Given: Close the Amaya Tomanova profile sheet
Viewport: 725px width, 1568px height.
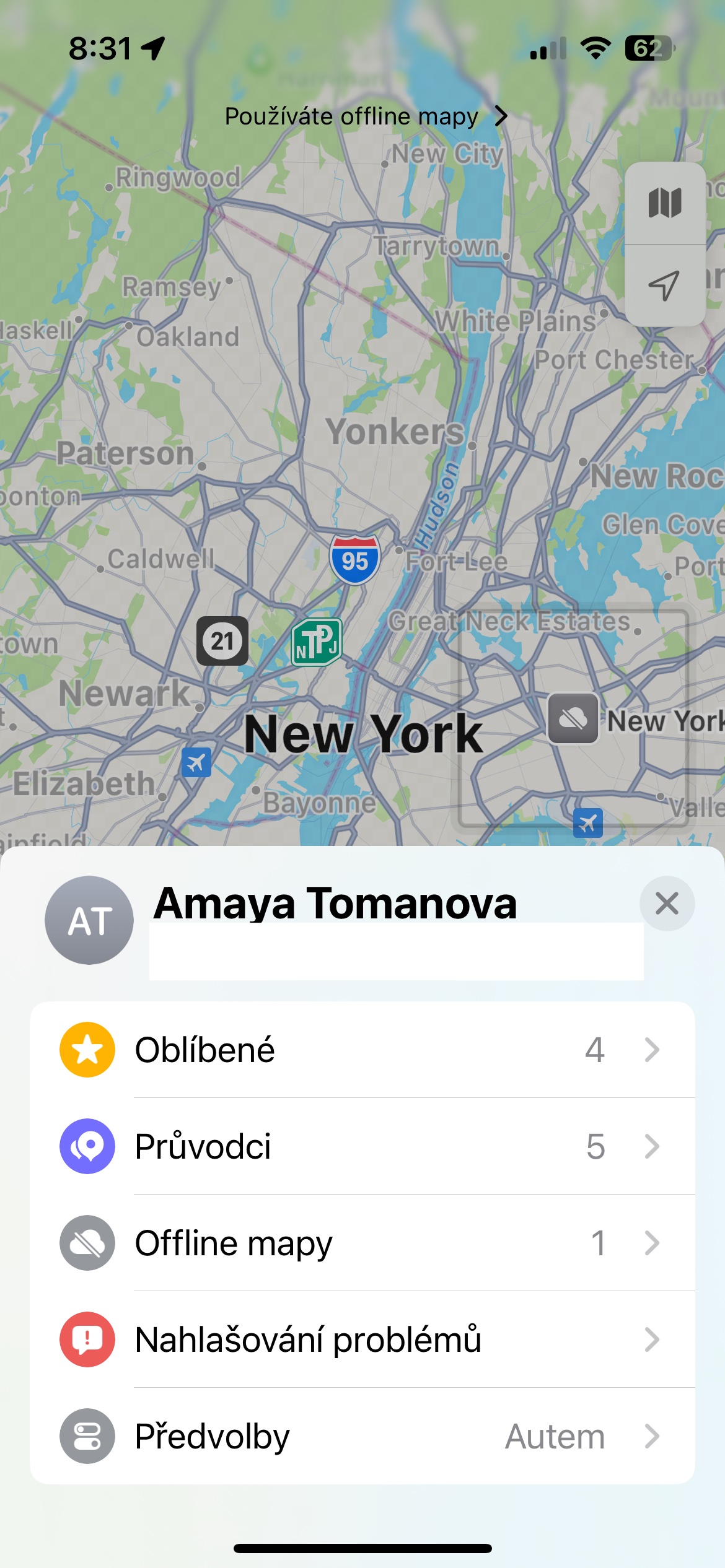Looking at the screenshot, I should (667, 904).
